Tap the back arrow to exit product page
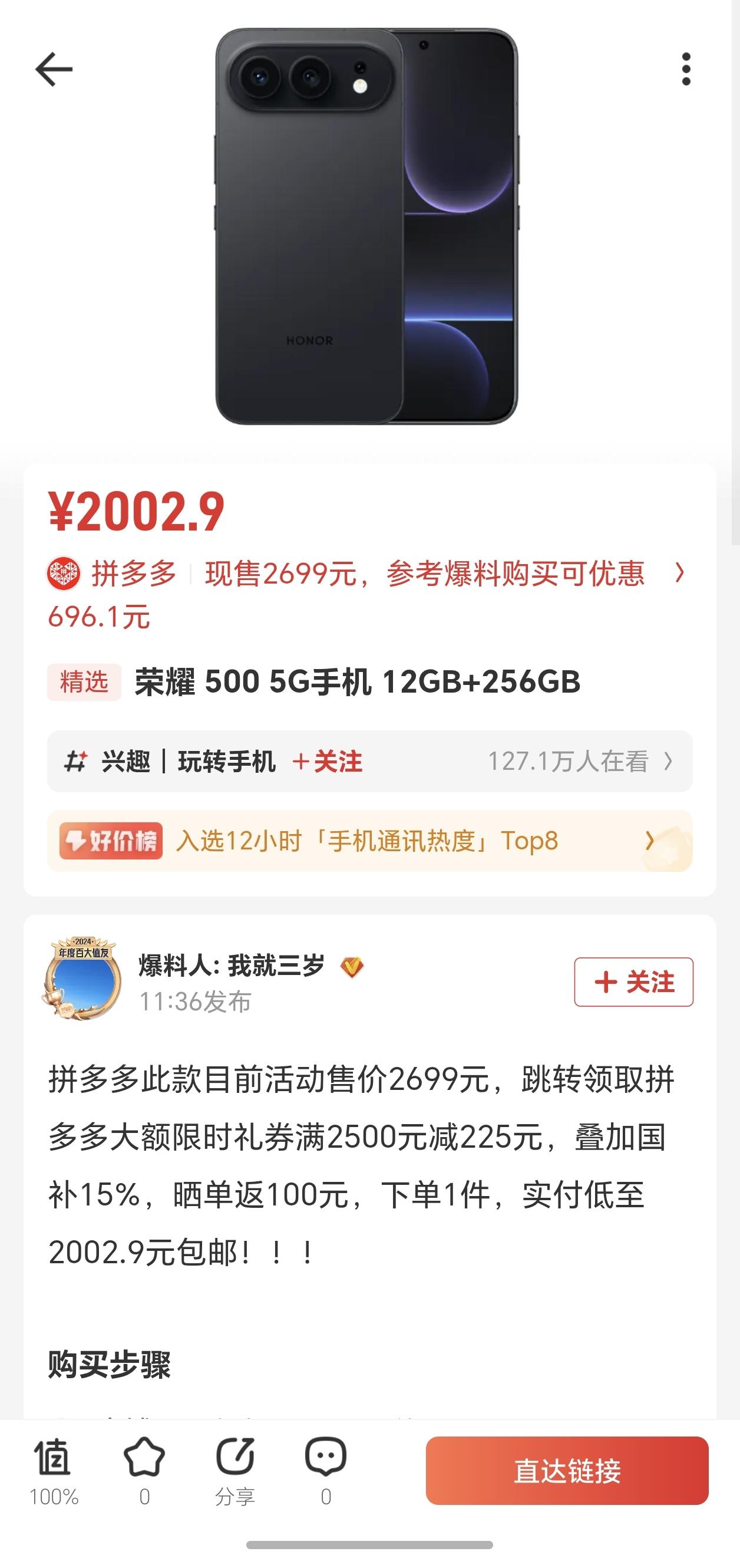 [x=54, y=68]
